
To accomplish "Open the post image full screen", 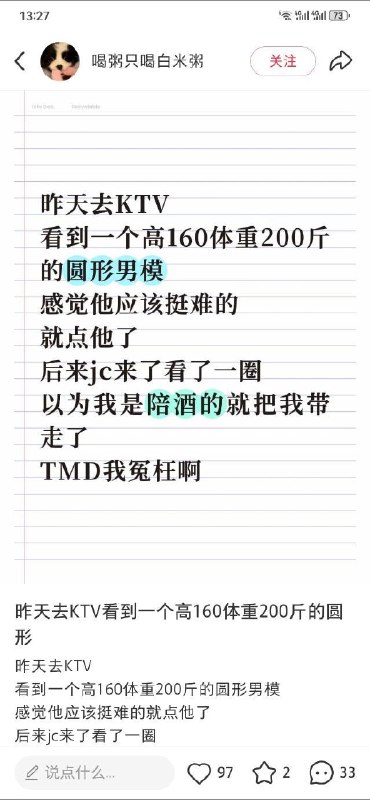I will [x=185, y=337].
